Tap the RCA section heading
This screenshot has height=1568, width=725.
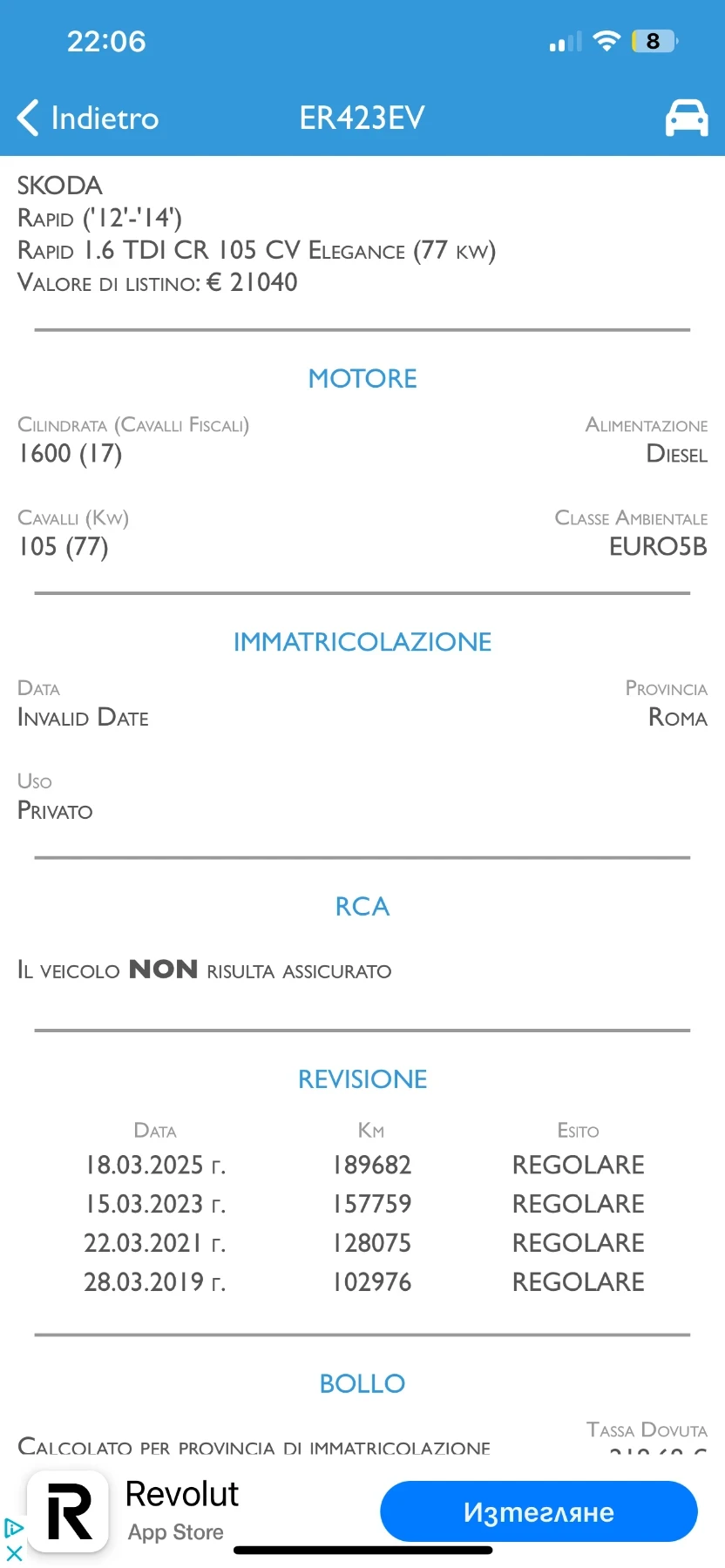[x=362, y=906]
